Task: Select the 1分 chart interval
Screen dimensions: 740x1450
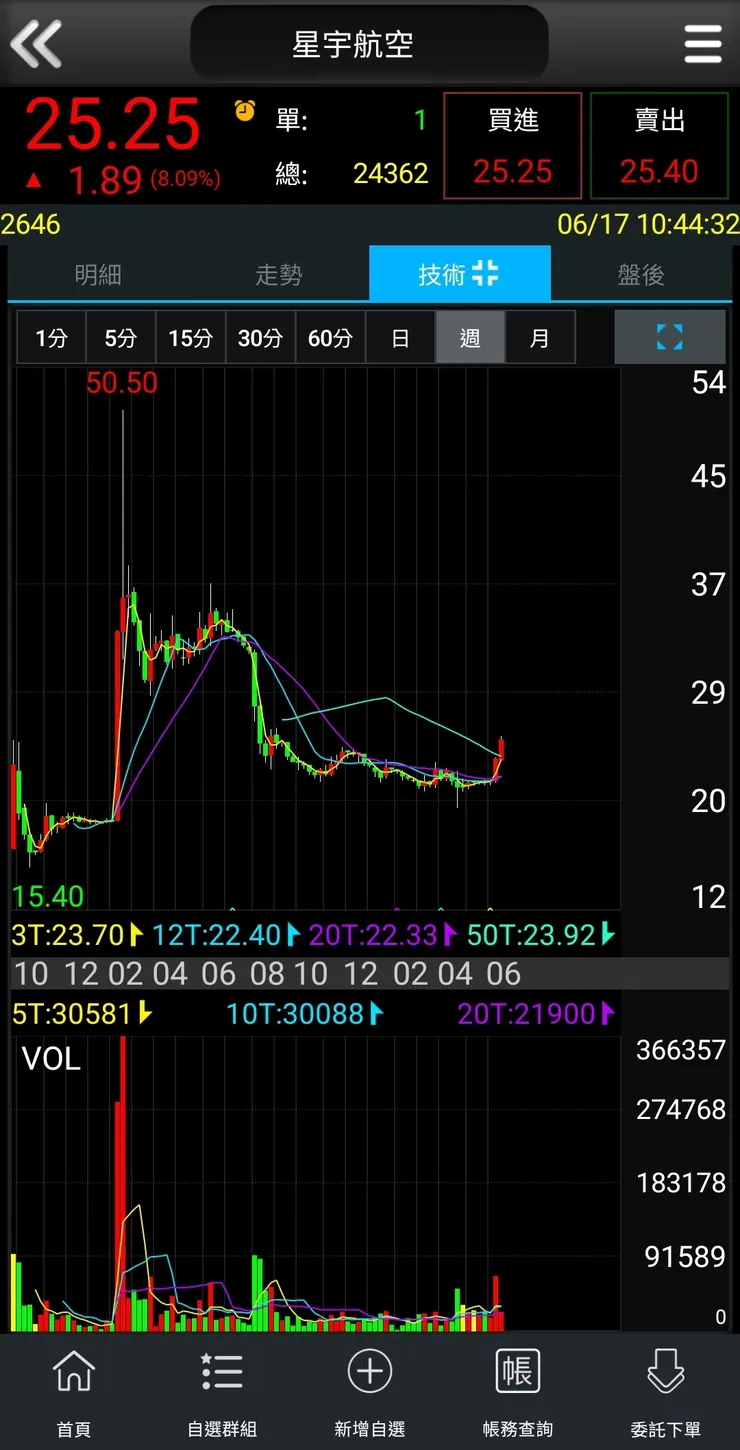Action: 51,338
